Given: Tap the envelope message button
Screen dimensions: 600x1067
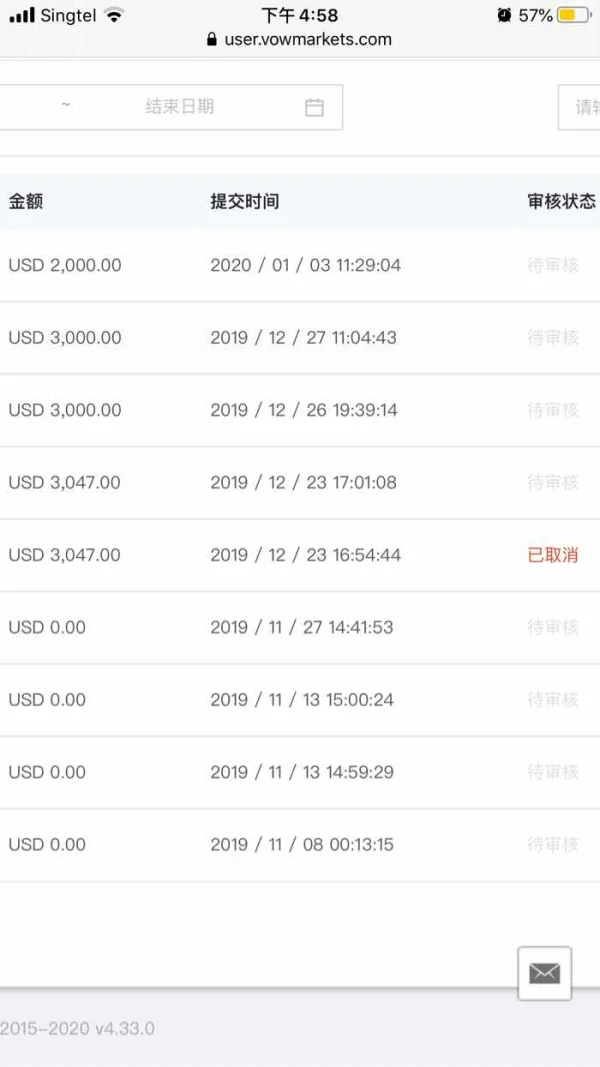Looking at the screenshot, I should 544,973.
